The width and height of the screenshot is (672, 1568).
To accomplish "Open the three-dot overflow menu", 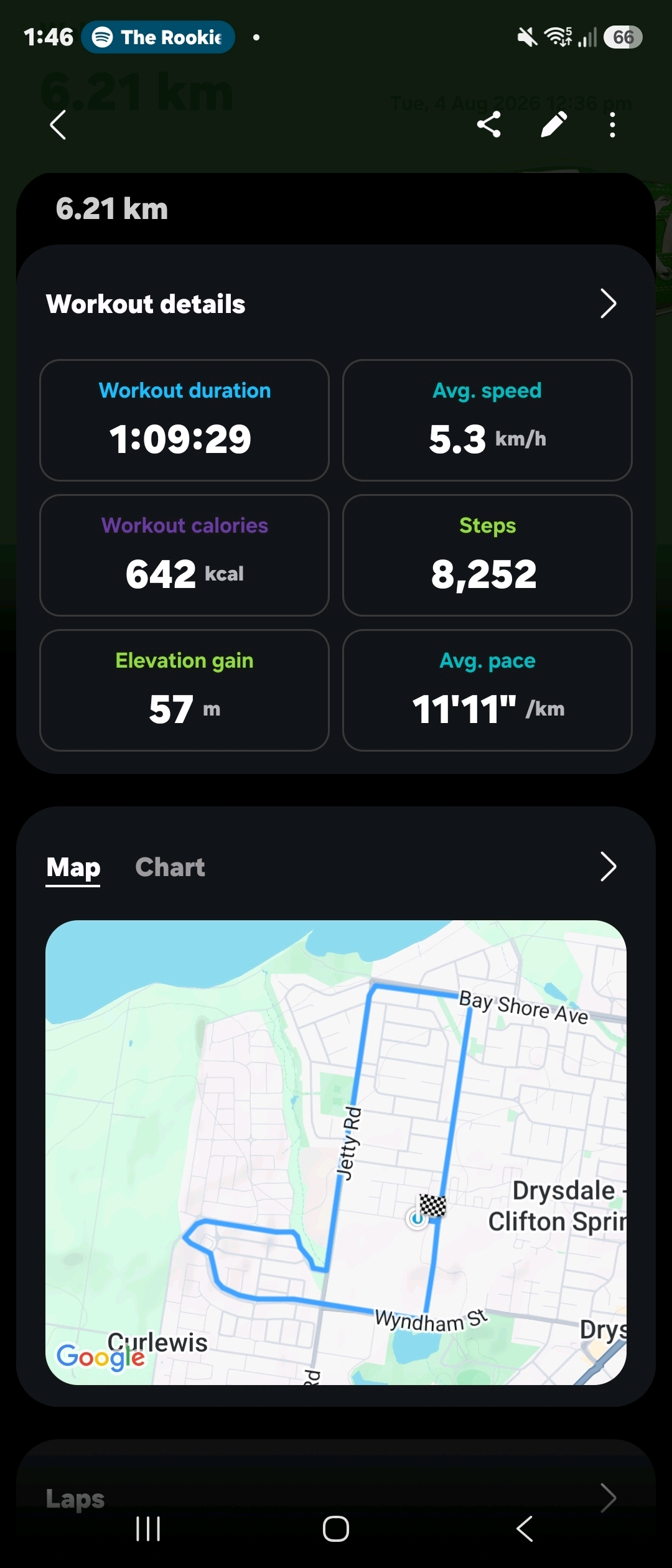I will pos(613,124).
